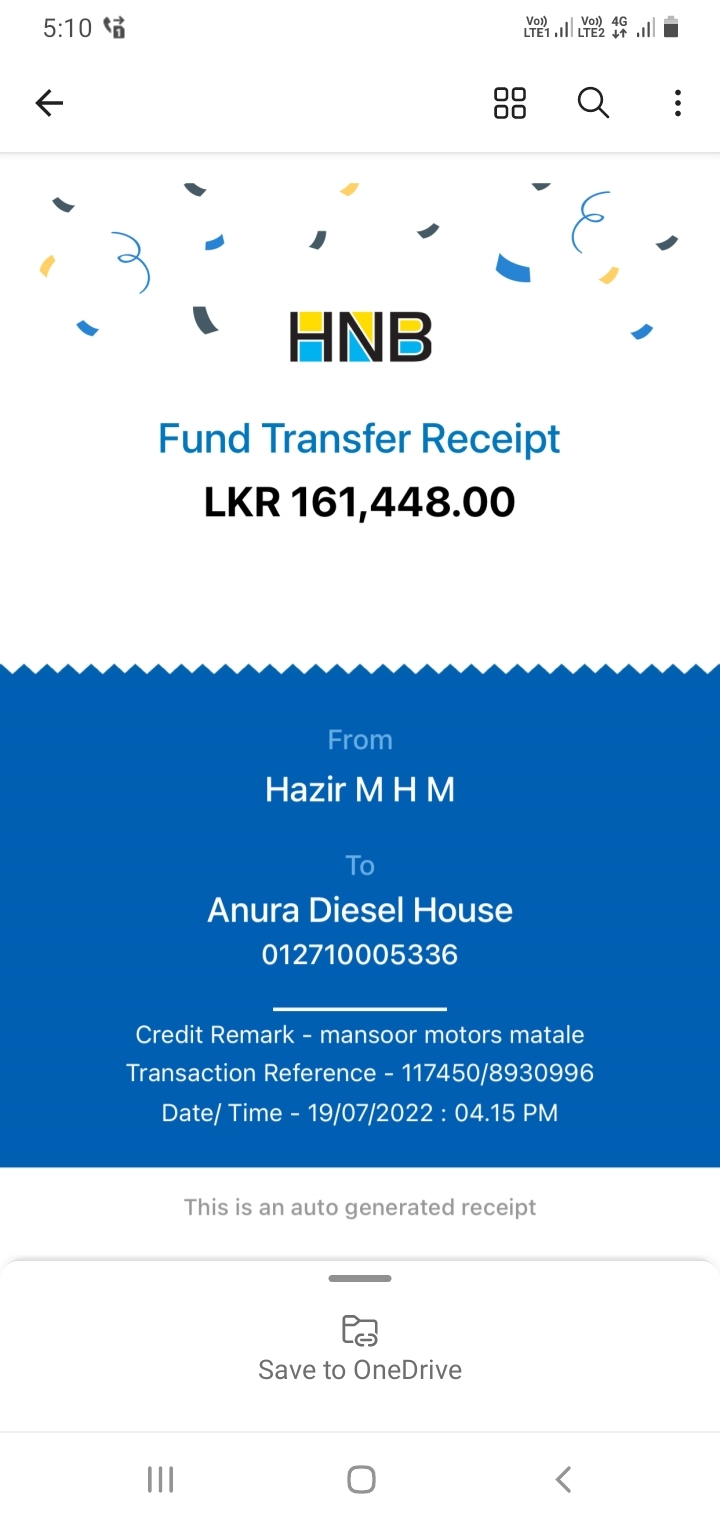Go to the home screen

[361, 1479]
